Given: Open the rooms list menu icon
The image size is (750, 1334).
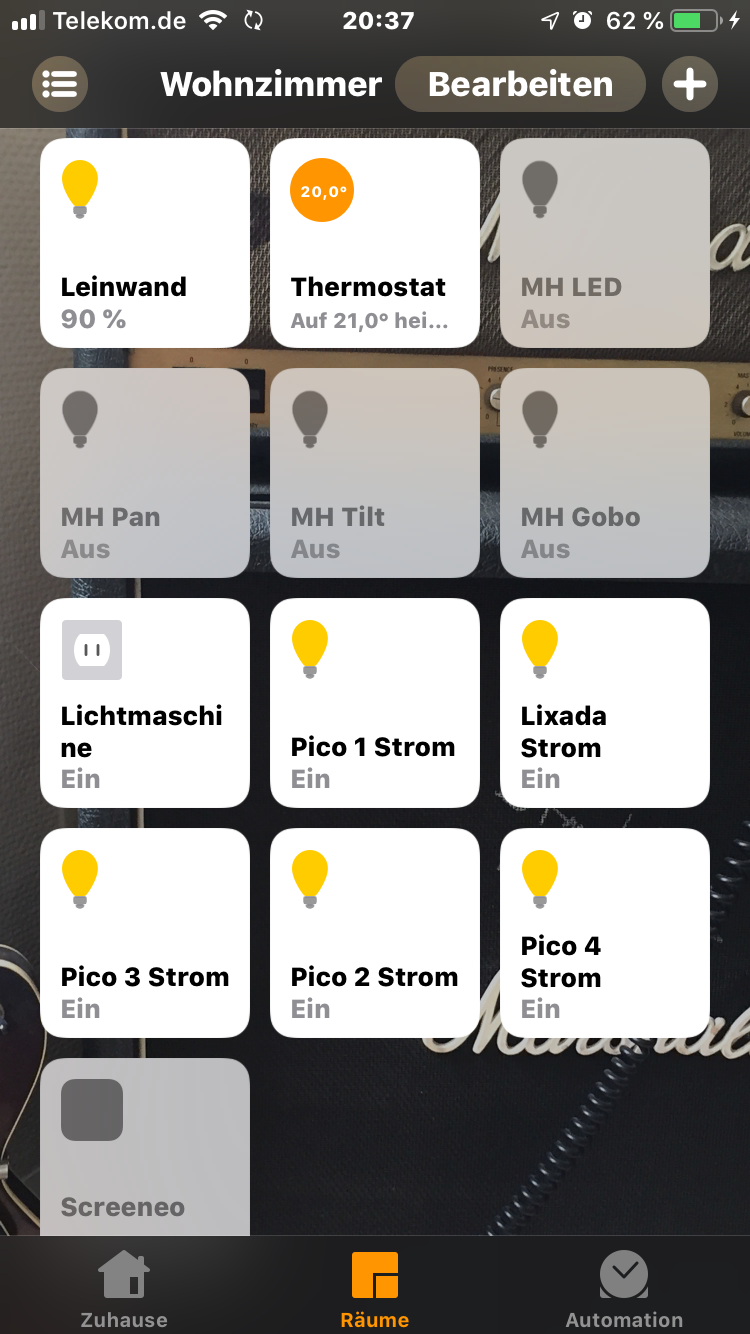Looking at the screenshot, I should click(x=60, y=84).
